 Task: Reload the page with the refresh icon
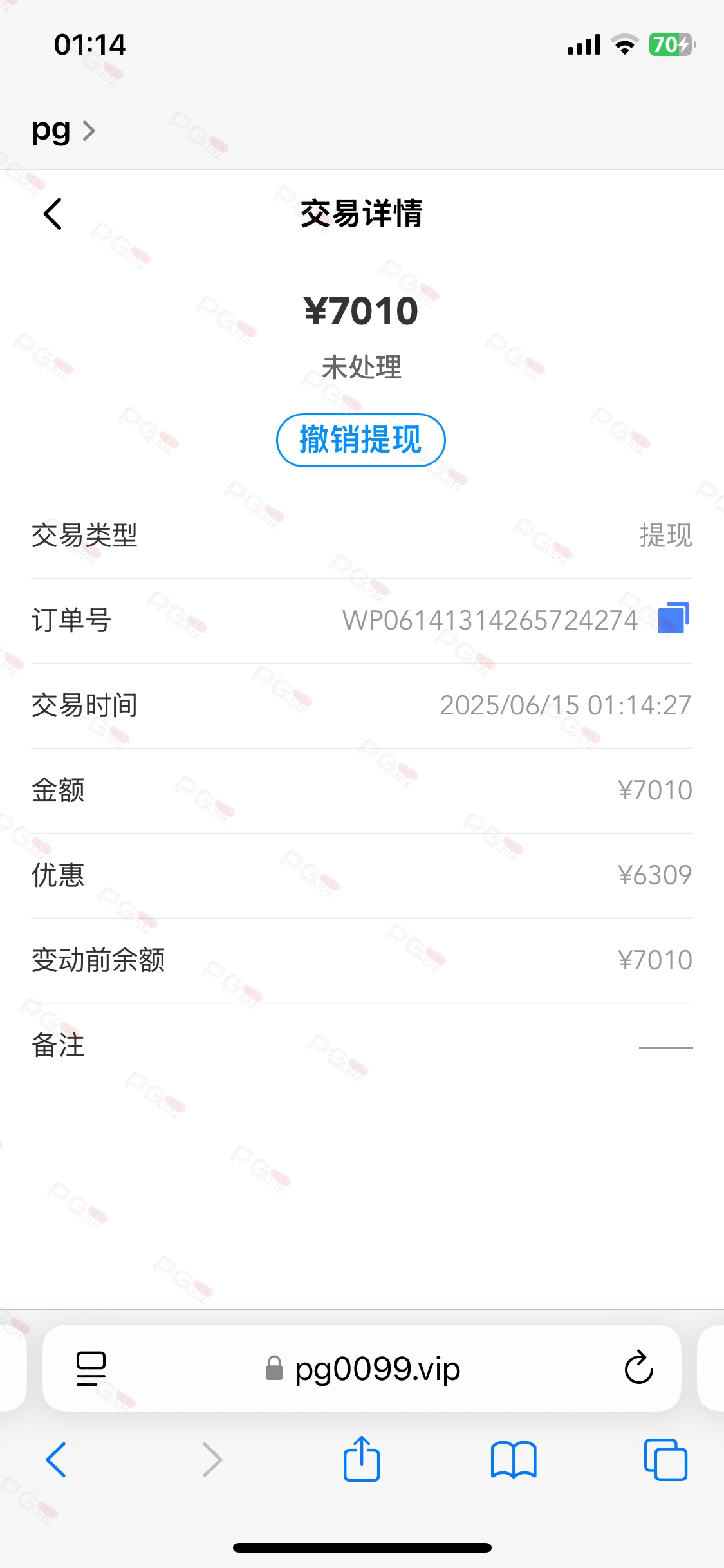tap(638, 1368)
